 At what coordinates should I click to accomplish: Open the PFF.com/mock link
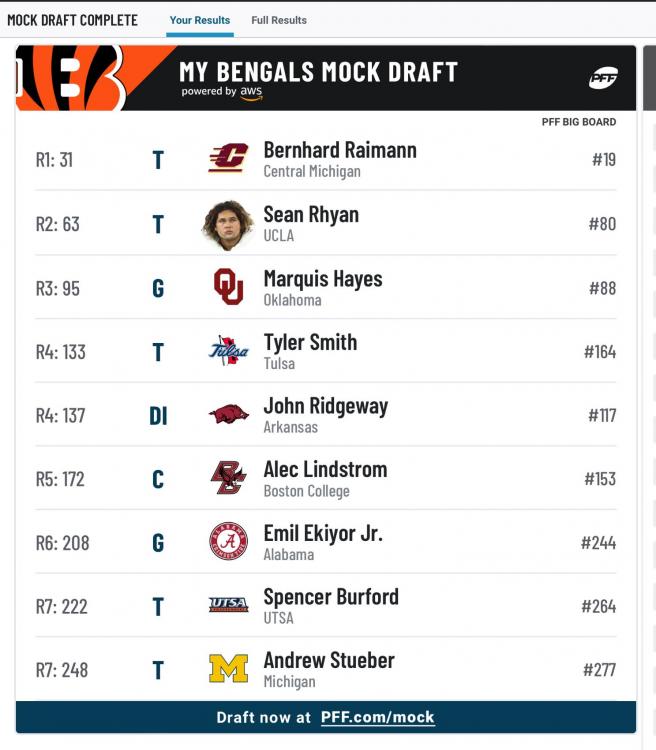(377, 717)
